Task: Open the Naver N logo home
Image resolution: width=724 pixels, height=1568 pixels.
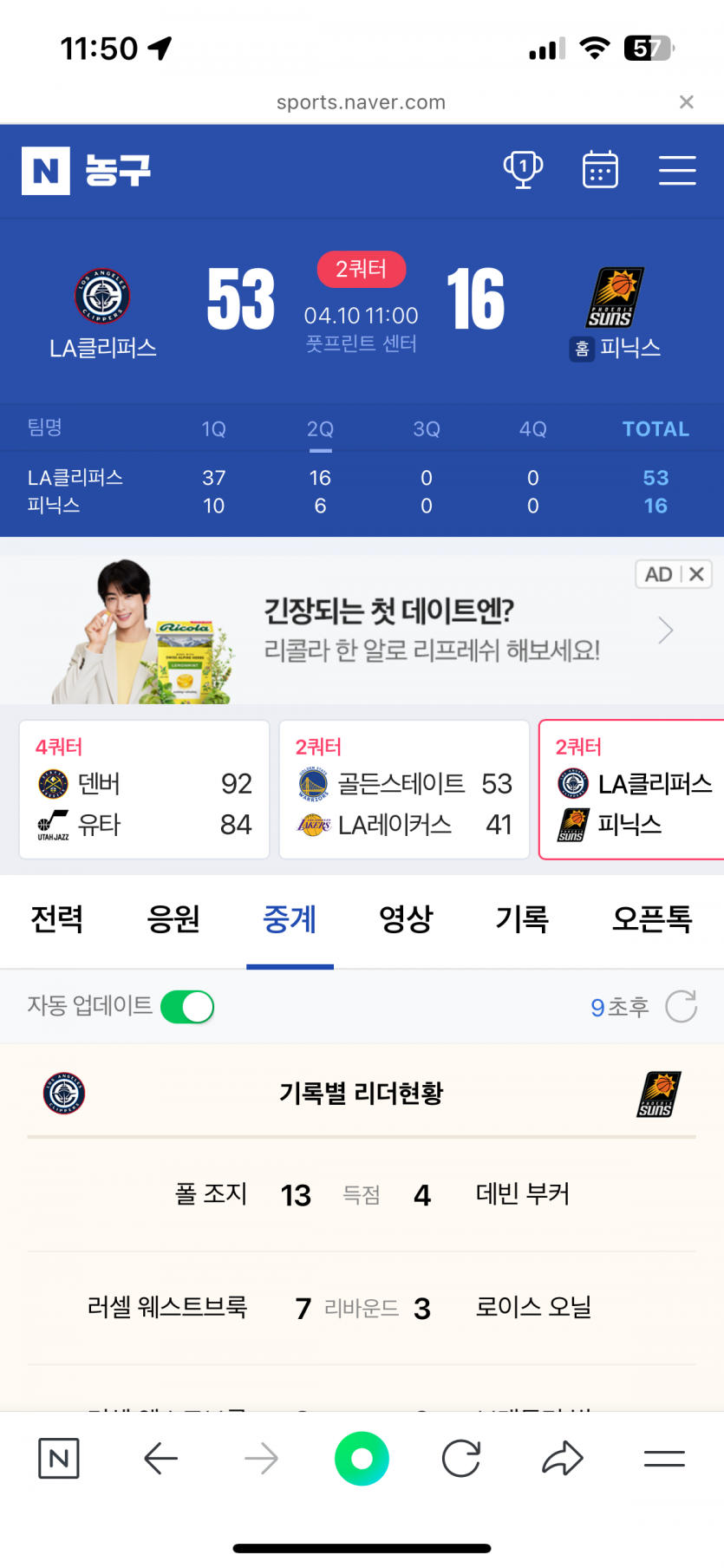Action: coord(46,170)
